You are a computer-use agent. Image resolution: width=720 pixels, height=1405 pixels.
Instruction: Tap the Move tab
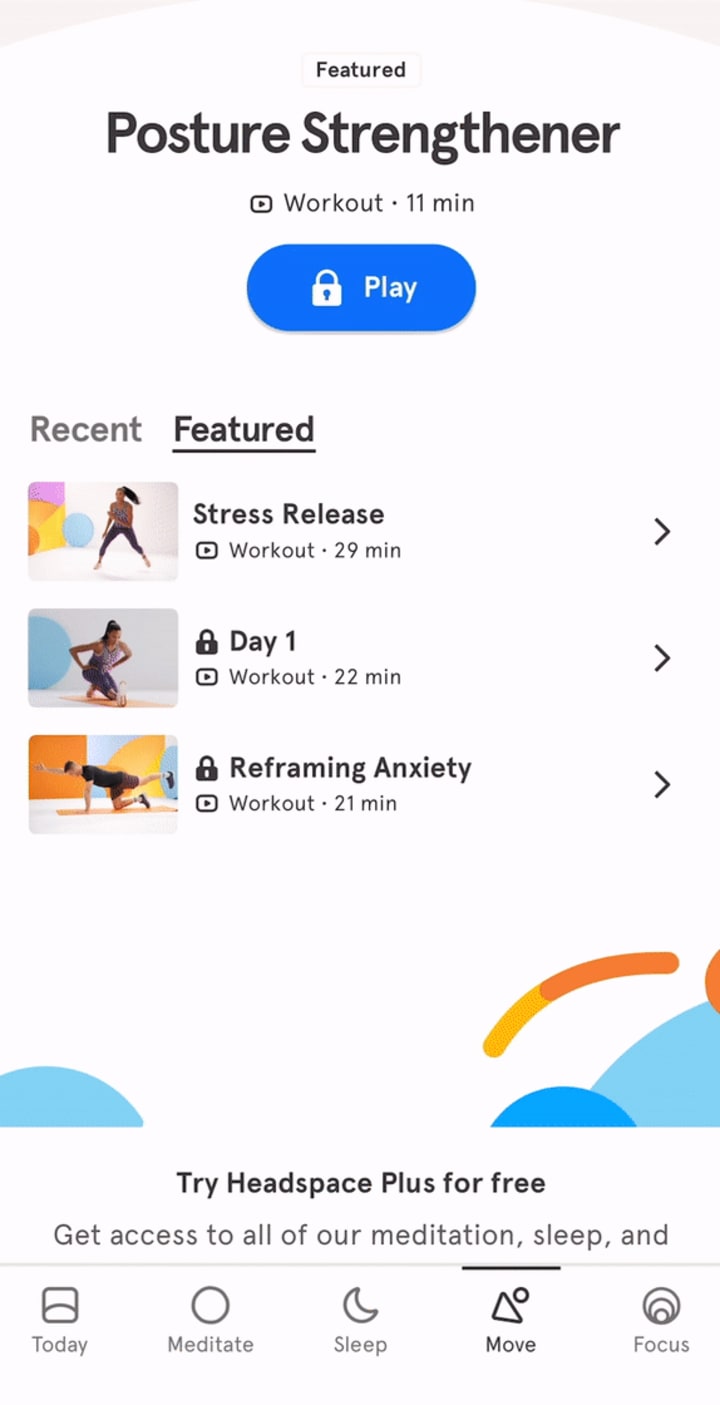pyautogui.click(x=511, y=1320)
